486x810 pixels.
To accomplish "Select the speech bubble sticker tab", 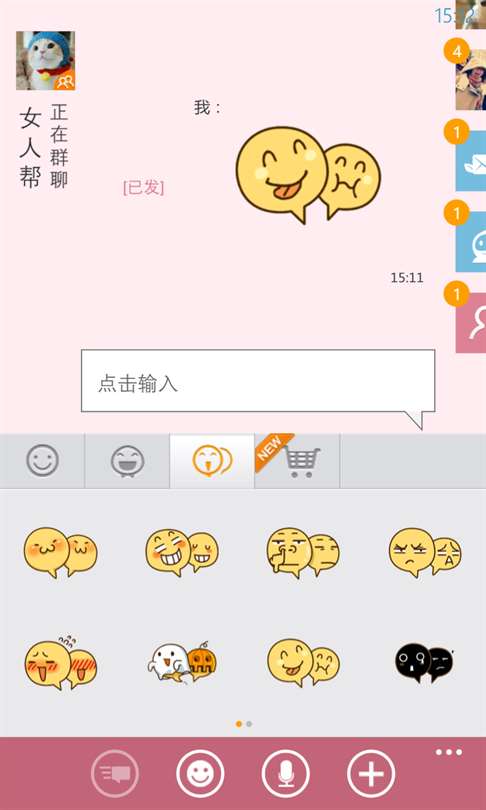I will pyautogui.click(x=212, y=461).
